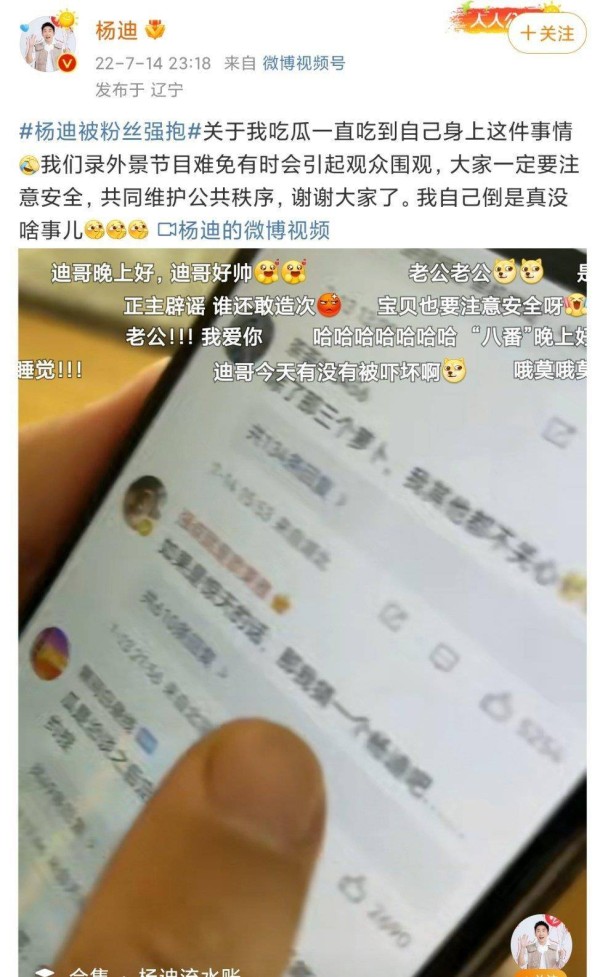Image resolution: width=600 pixels, height=977 pixels.
Task: Tap the floating avatar over the video
Action: [x=540, y=943]
